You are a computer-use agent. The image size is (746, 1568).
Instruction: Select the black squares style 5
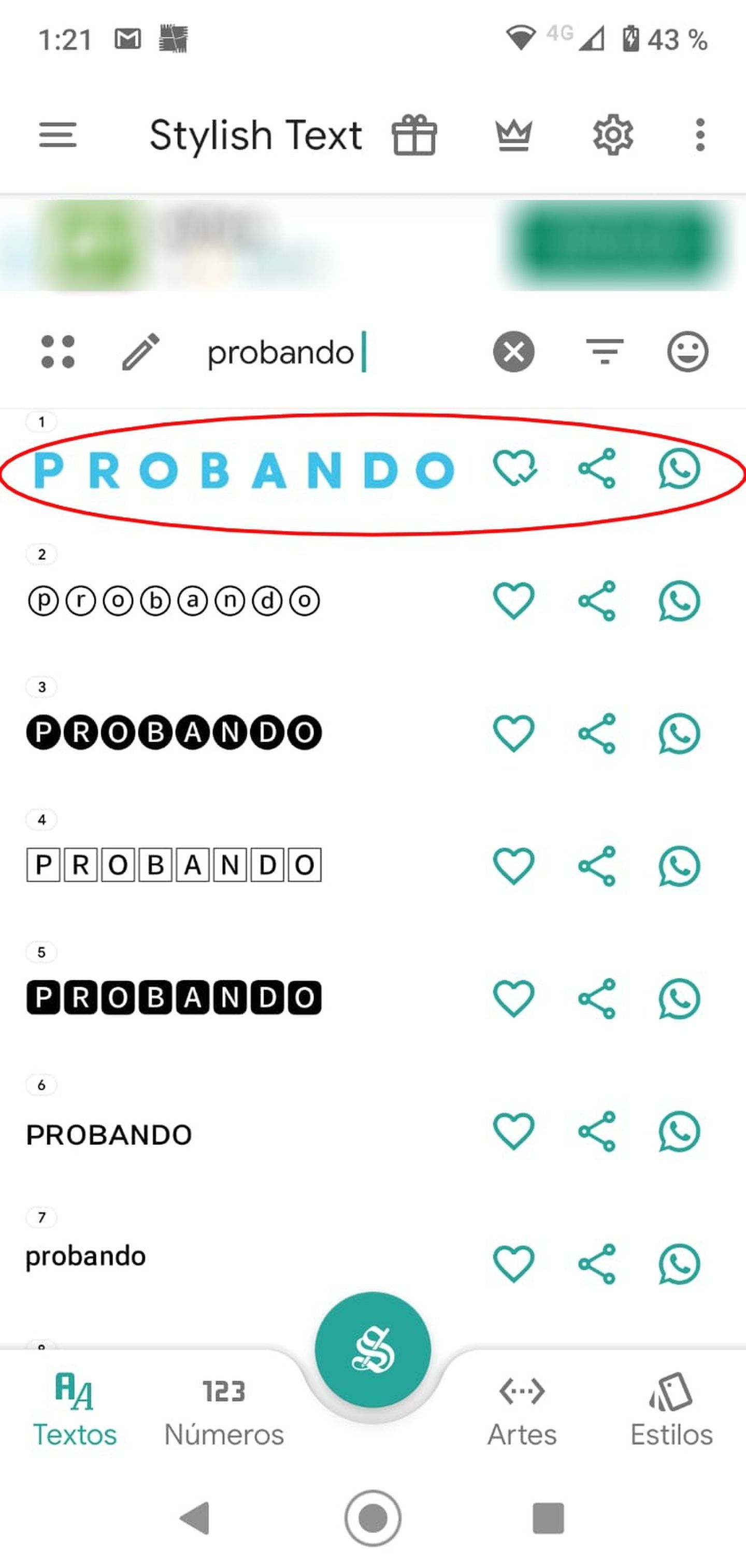click(174, 997)
